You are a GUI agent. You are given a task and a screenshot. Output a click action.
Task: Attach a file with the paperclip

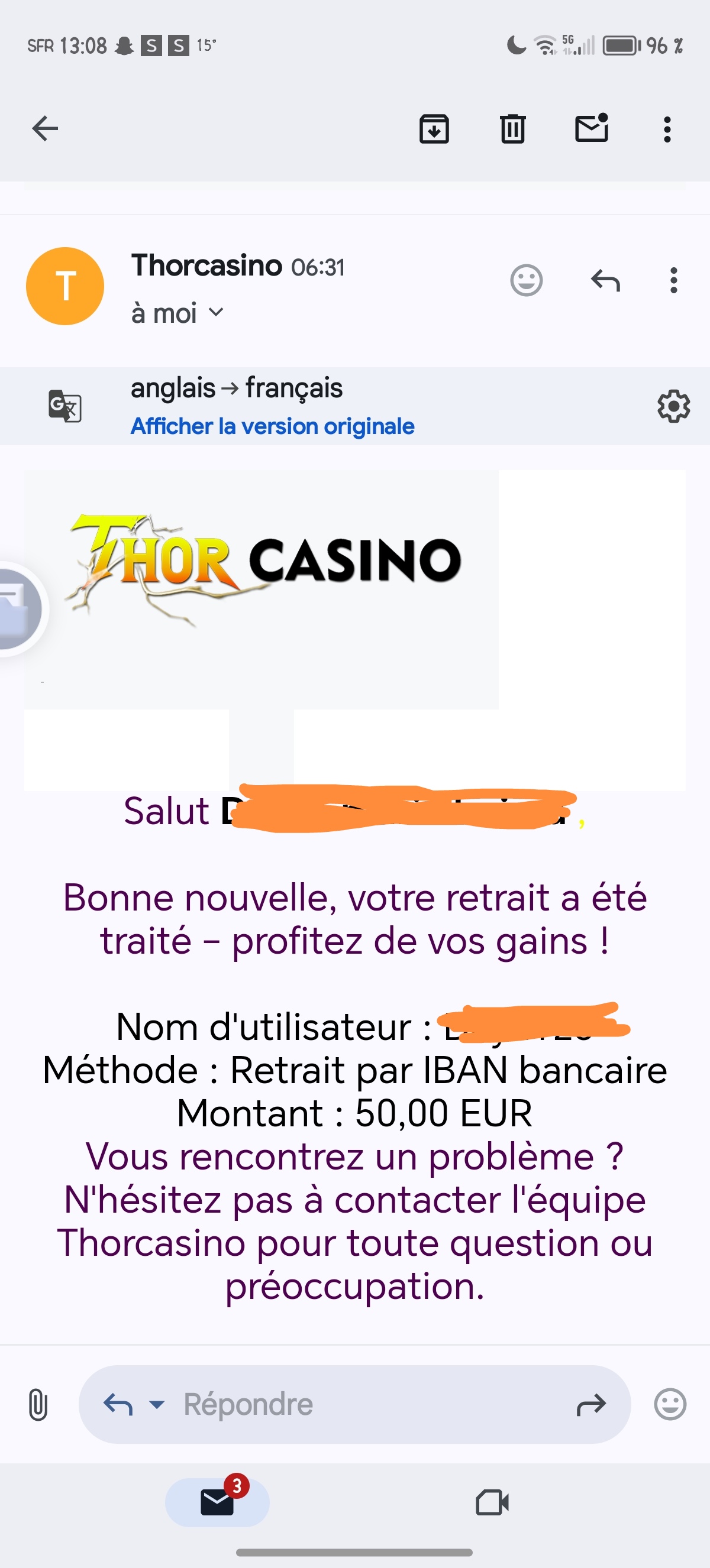click(38, 1404)
